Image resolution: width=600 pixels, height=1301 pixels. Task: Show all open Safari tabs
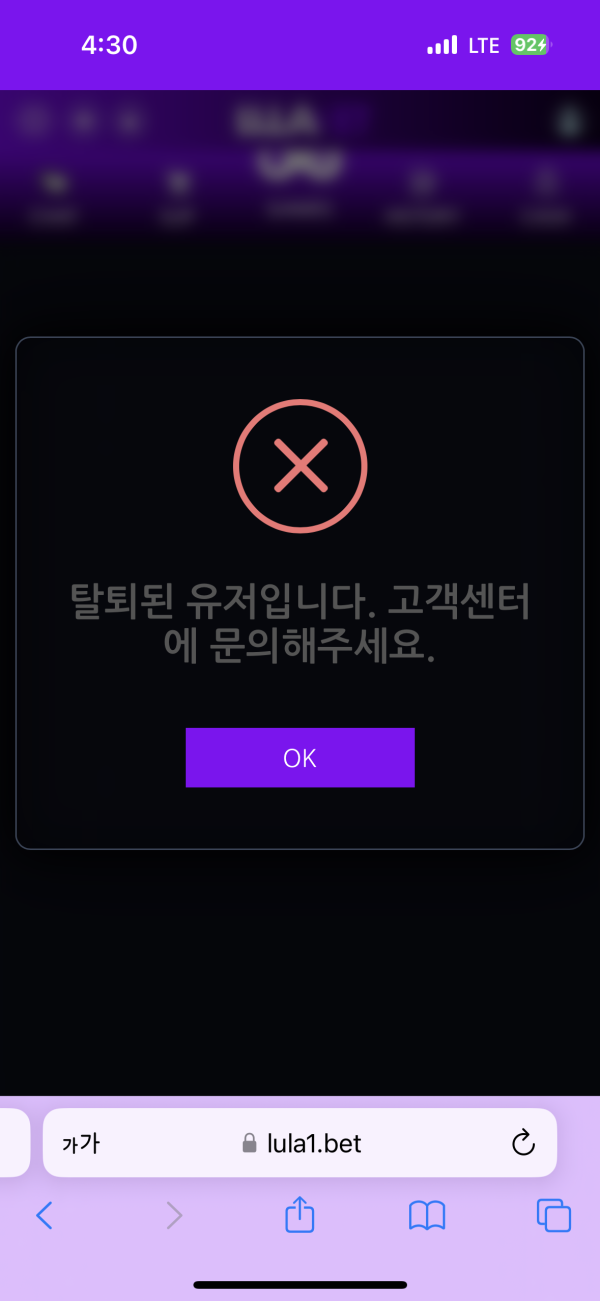tap(553, 1215)
